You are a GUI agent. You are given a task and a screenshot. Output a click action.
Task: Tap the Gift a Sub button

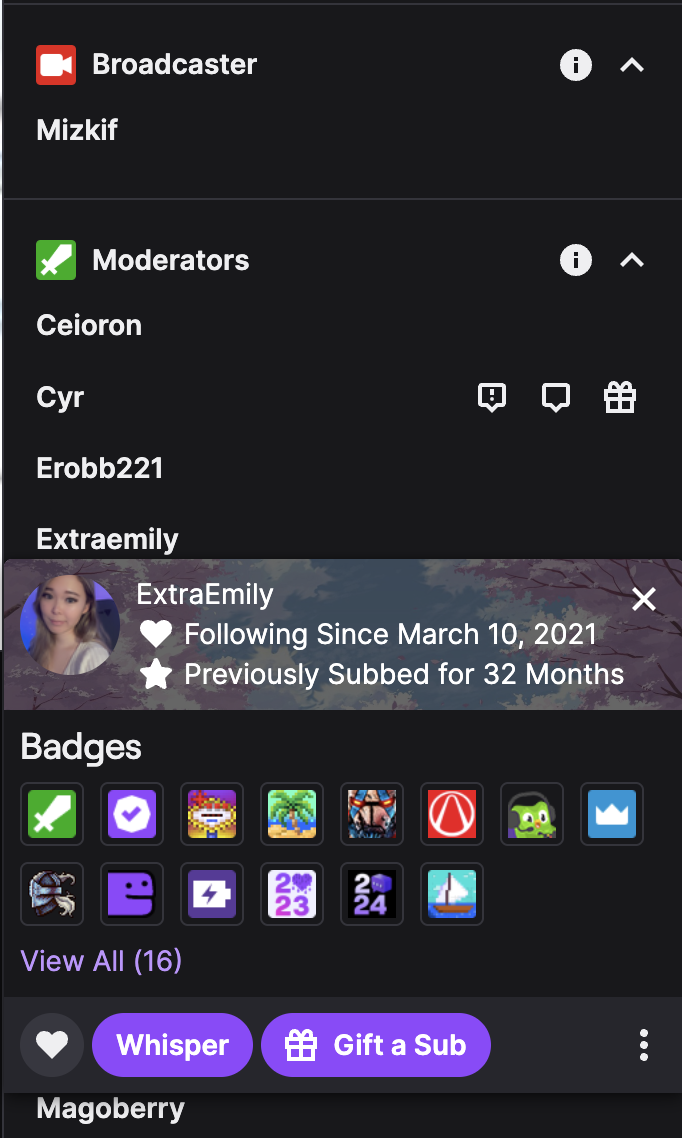(376, 1045)
